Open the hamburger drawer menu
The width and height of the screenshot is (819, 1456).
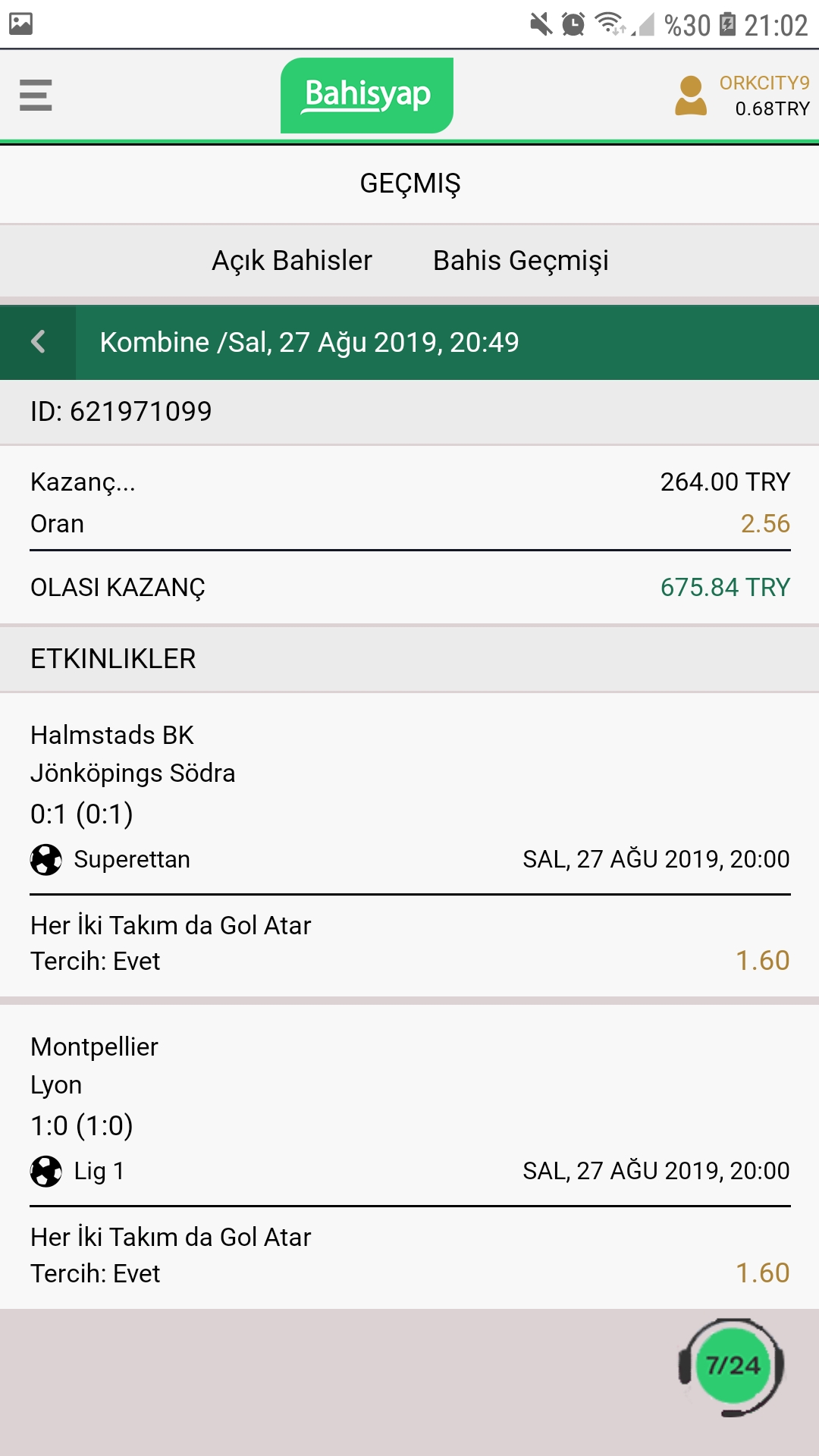point(36,96)
